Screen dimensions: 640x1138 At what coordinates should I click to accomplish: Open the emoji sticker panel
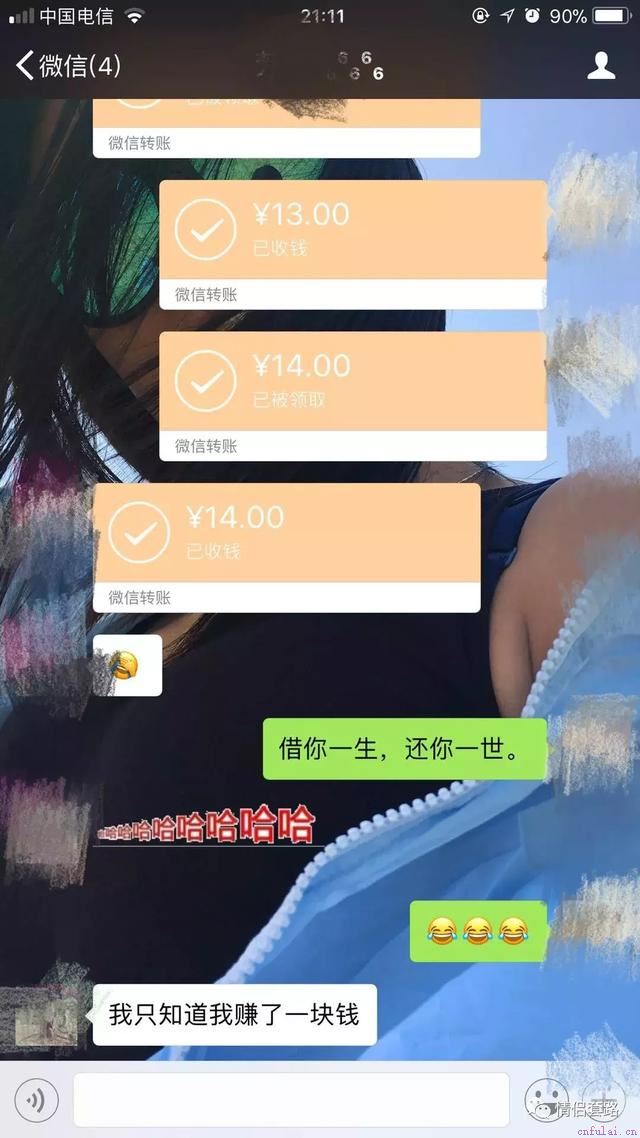tap(547, 1101)
